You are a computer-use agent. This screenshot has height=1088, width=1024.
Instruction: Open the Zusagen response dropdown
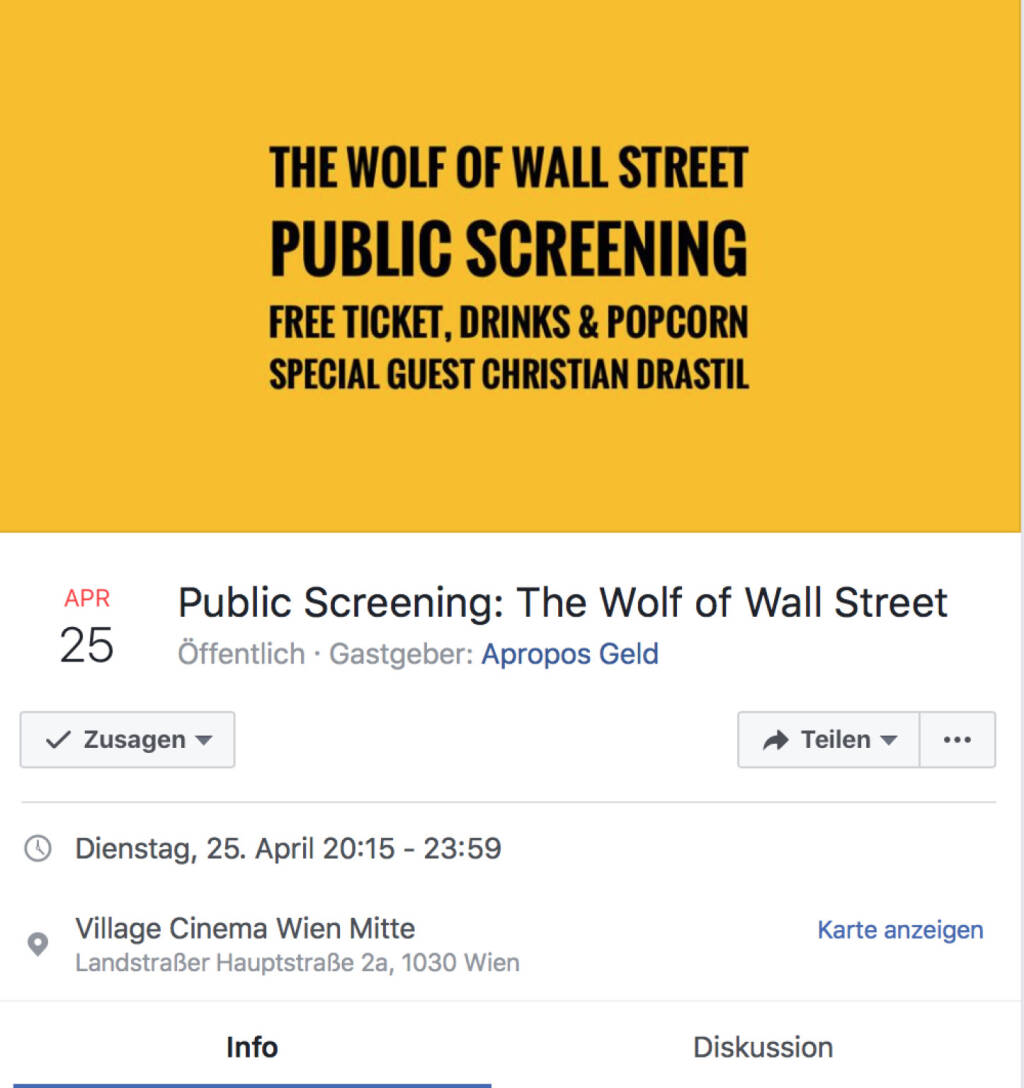point(127,740)
